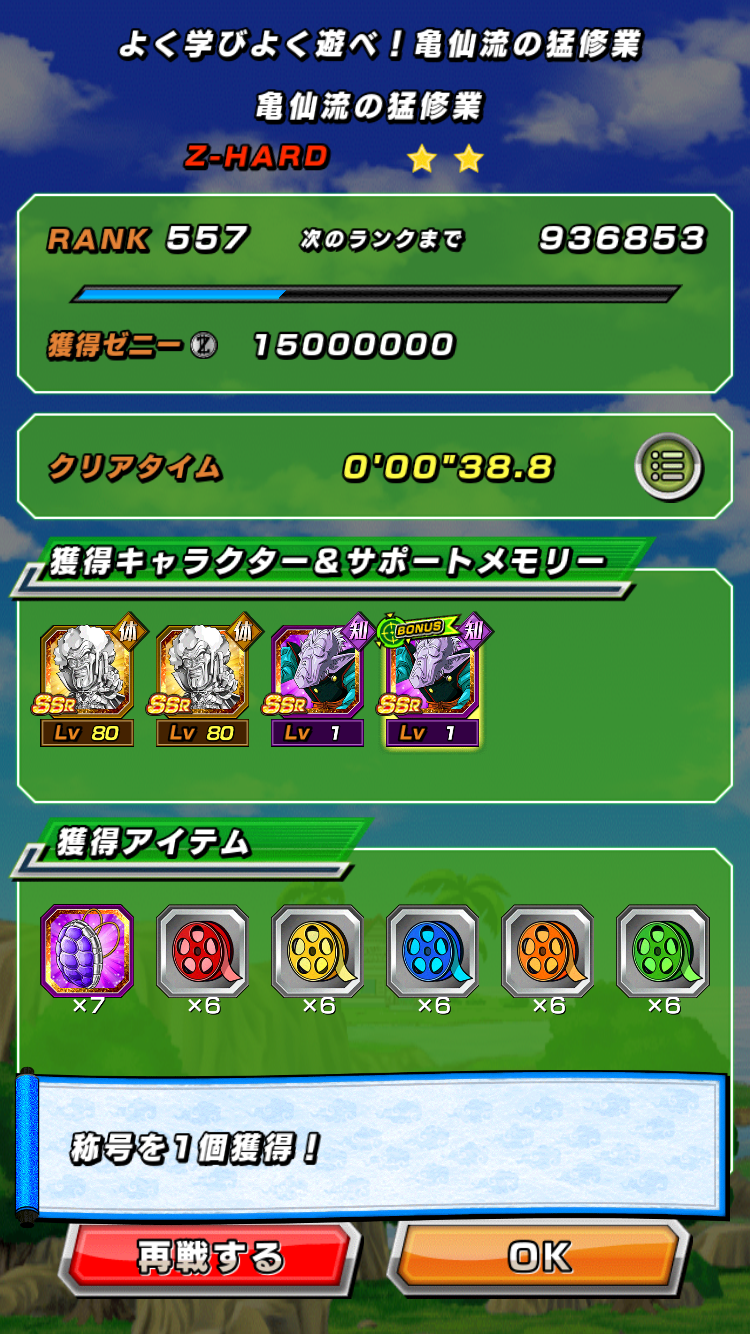Select the yellow film reel item
This screenshot has height=1334, width=750.
318,951
